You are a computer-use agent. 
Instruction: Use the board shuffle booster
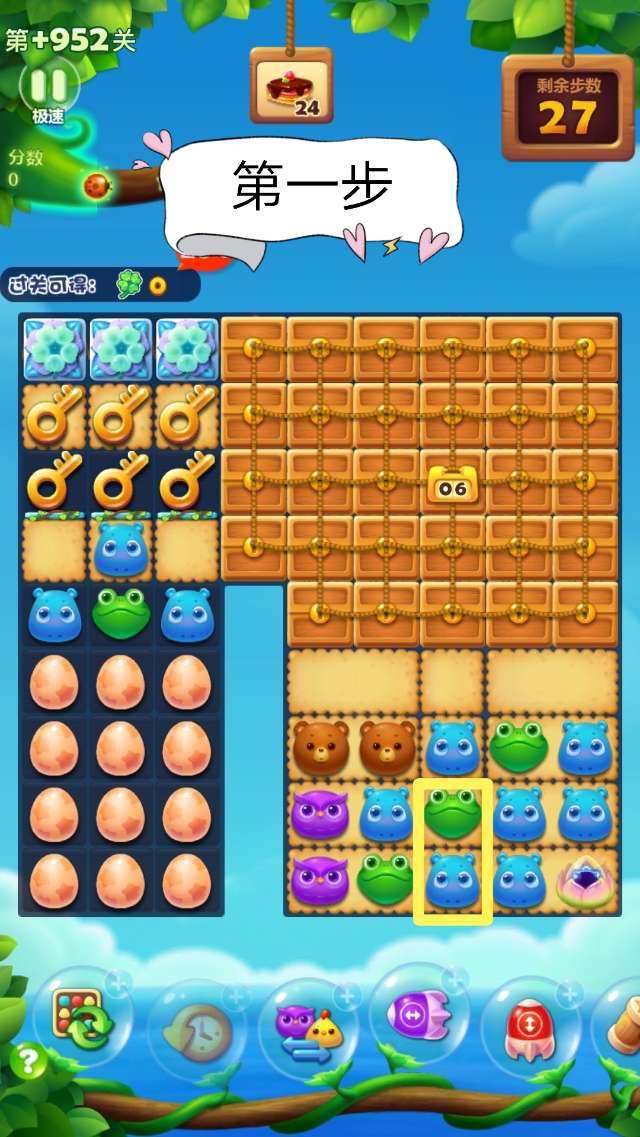[x=84, y=1021]
